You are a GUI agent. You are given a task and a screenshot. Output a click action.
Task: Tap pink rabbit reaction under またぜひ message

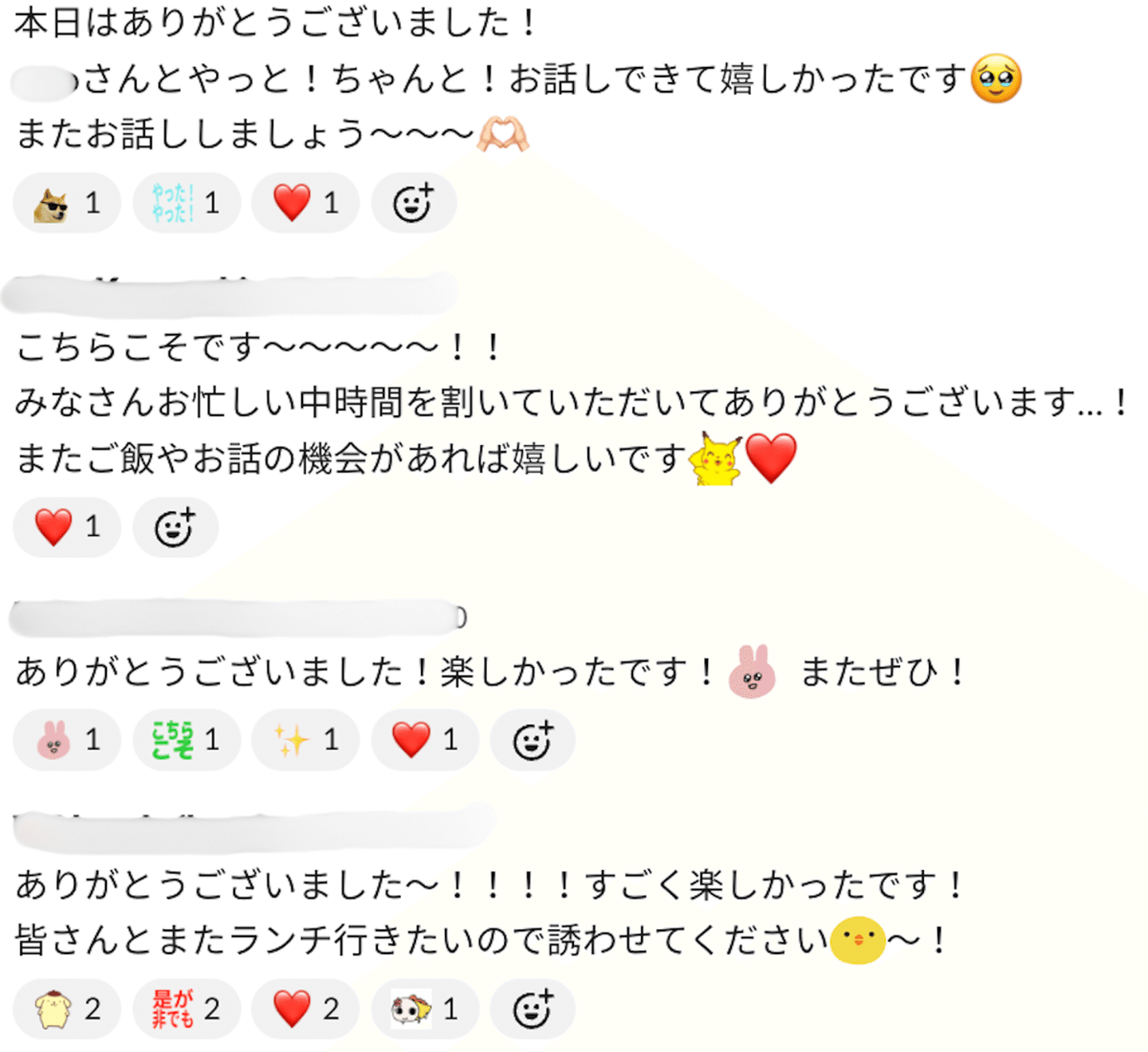click(x=67, y=740)
